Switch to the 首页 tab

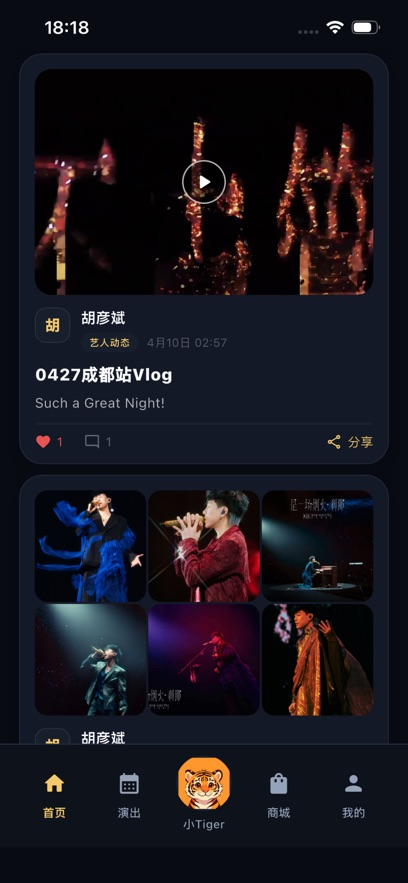pyautogui.click(x=54, y=796)
